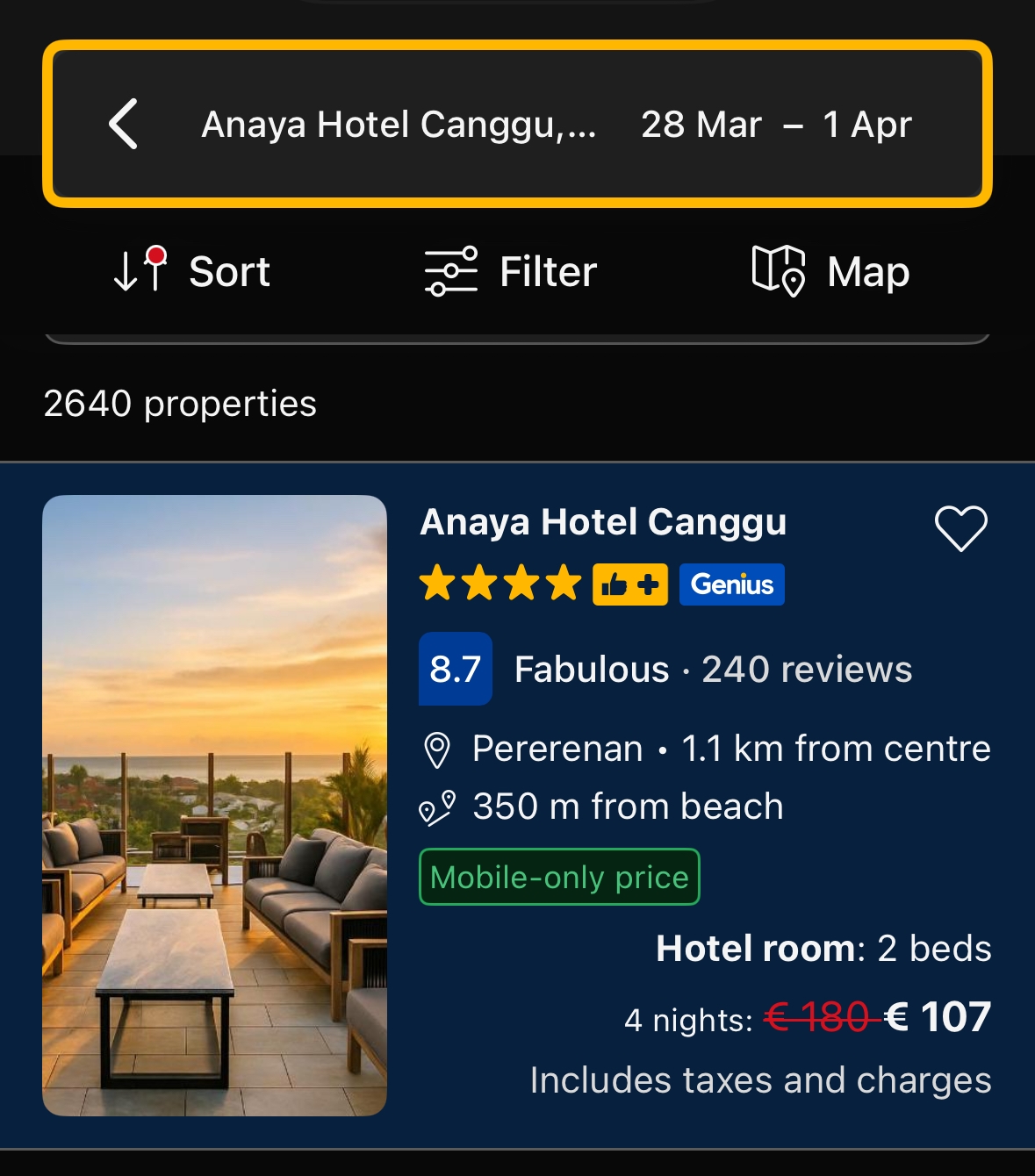Edit the Anaya Hotel Canggu search field
The image size is (1035, 1176).
(399, 125)
